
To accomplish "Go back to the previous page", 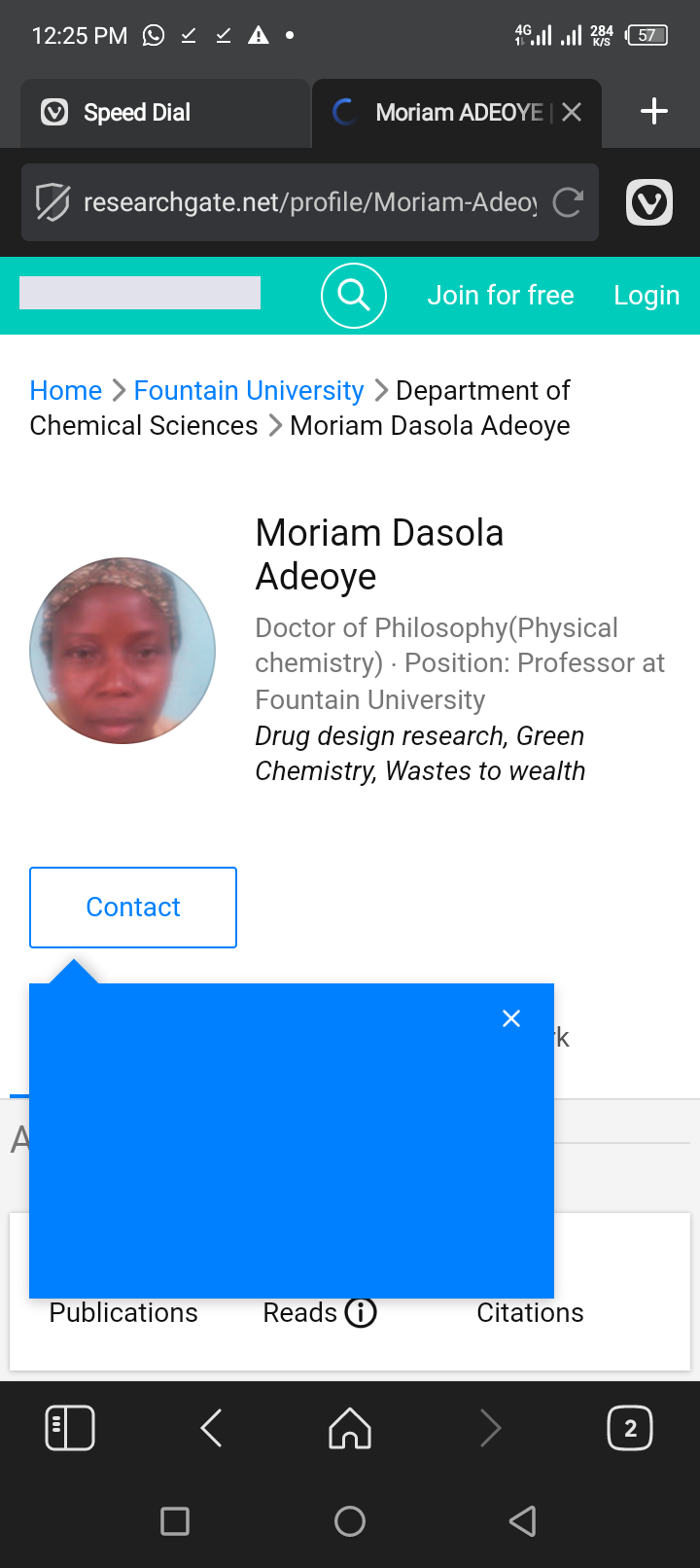I will [x=212, y=1428].
